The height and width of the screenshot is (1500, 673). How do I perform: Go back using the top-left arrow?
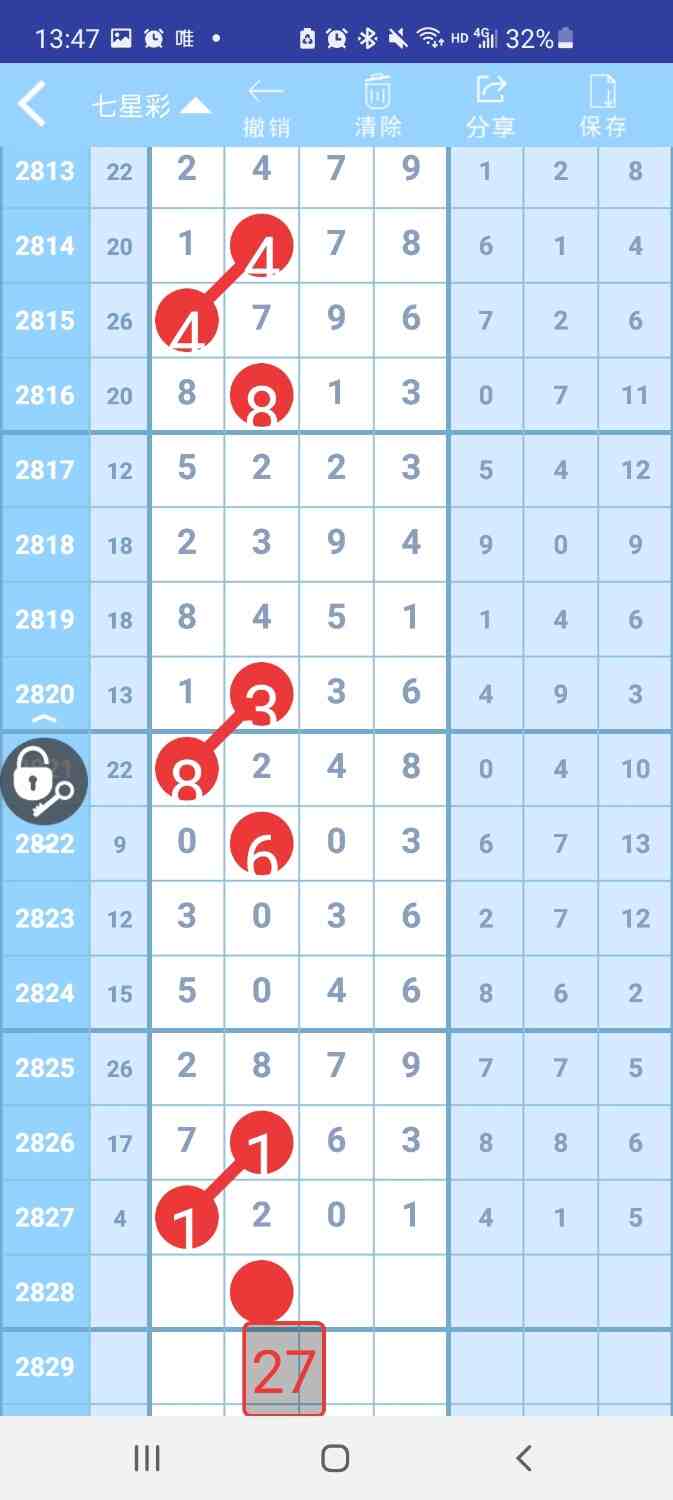click(32, 104)
